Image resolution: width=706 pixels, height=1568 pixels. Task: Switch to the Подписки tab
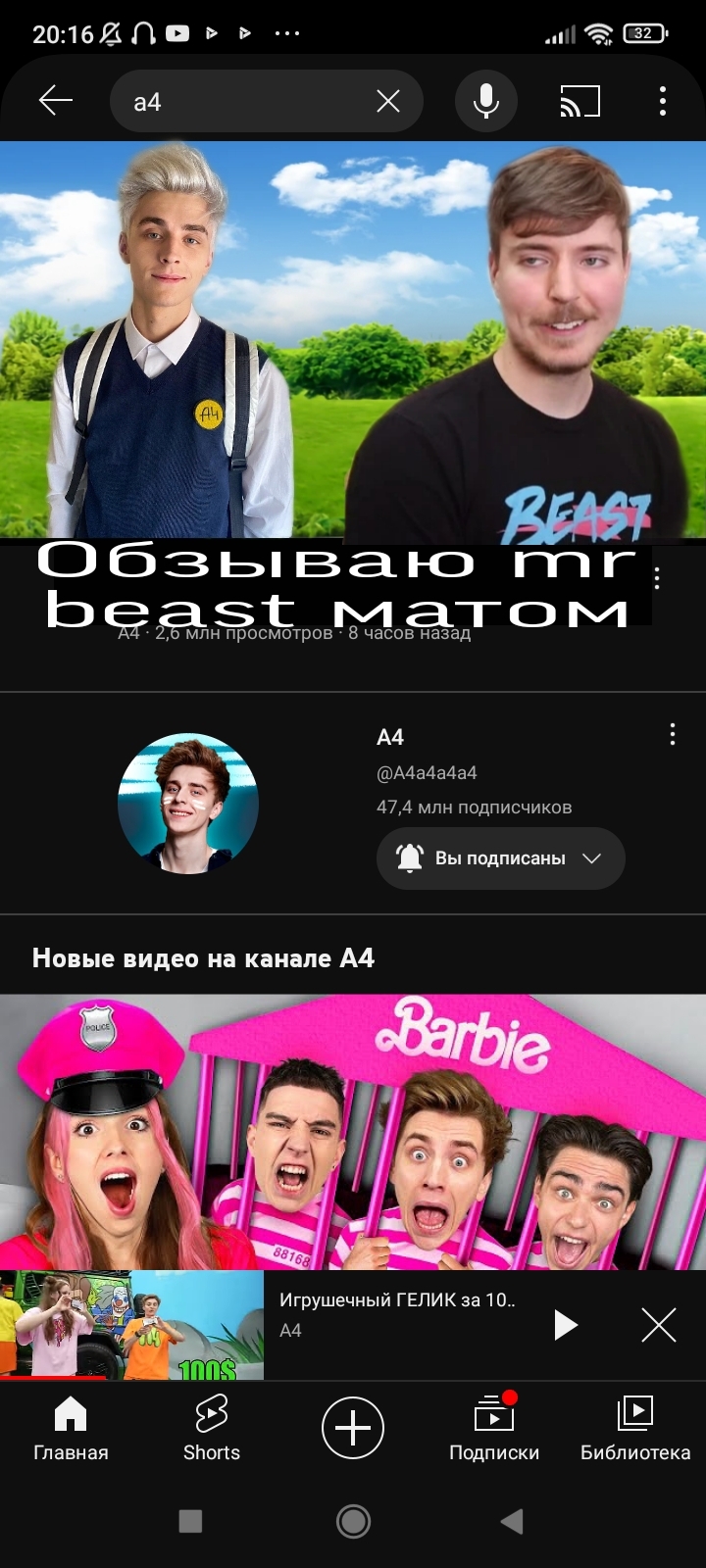494,1428
